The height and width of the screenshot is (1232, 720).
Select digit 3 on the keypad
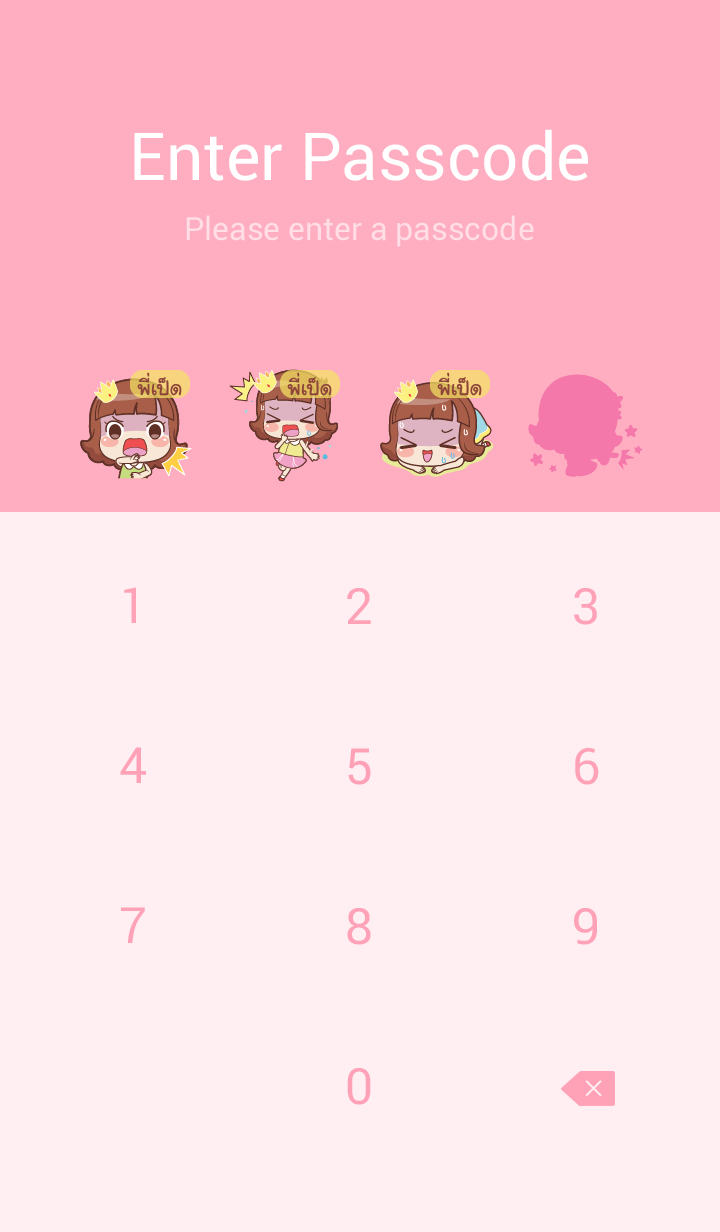point(586,607)
